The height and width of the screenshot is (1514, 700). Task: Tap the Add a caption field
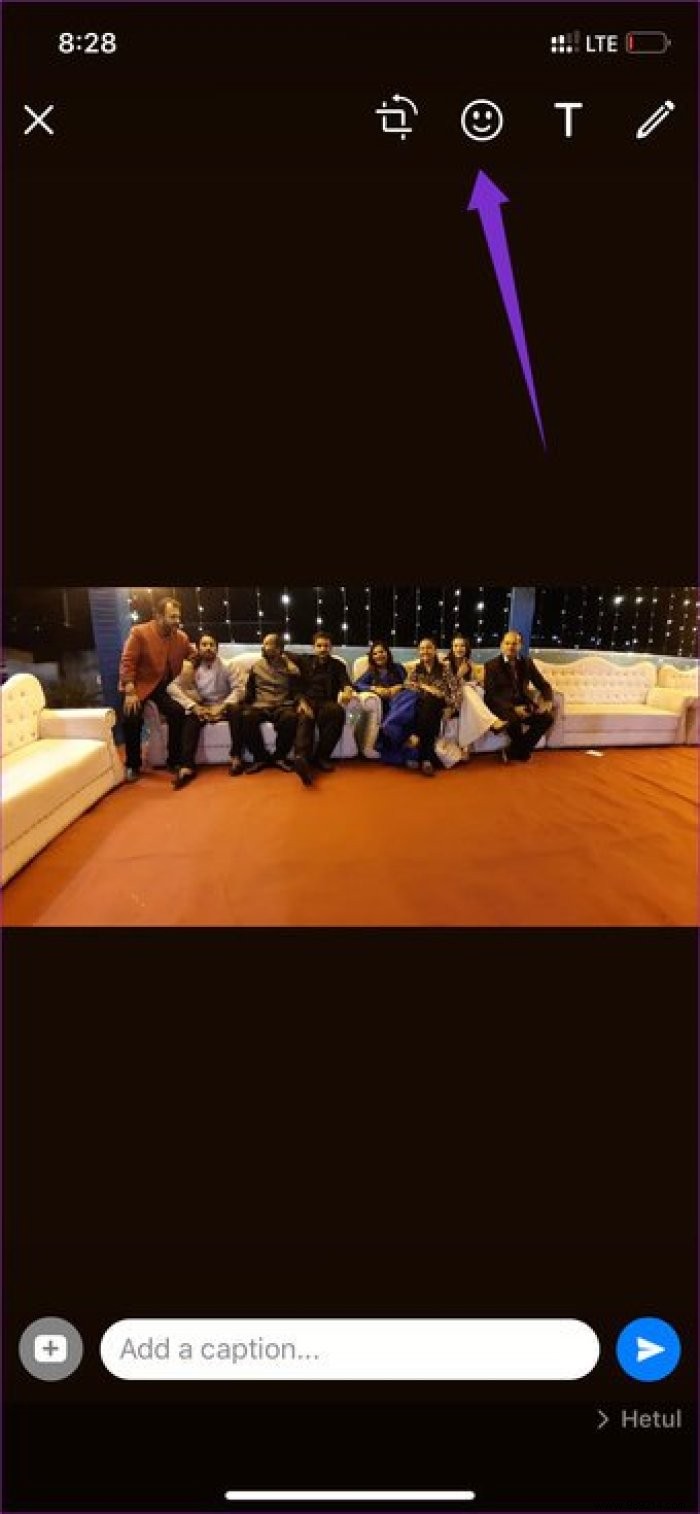point(349,1349)
